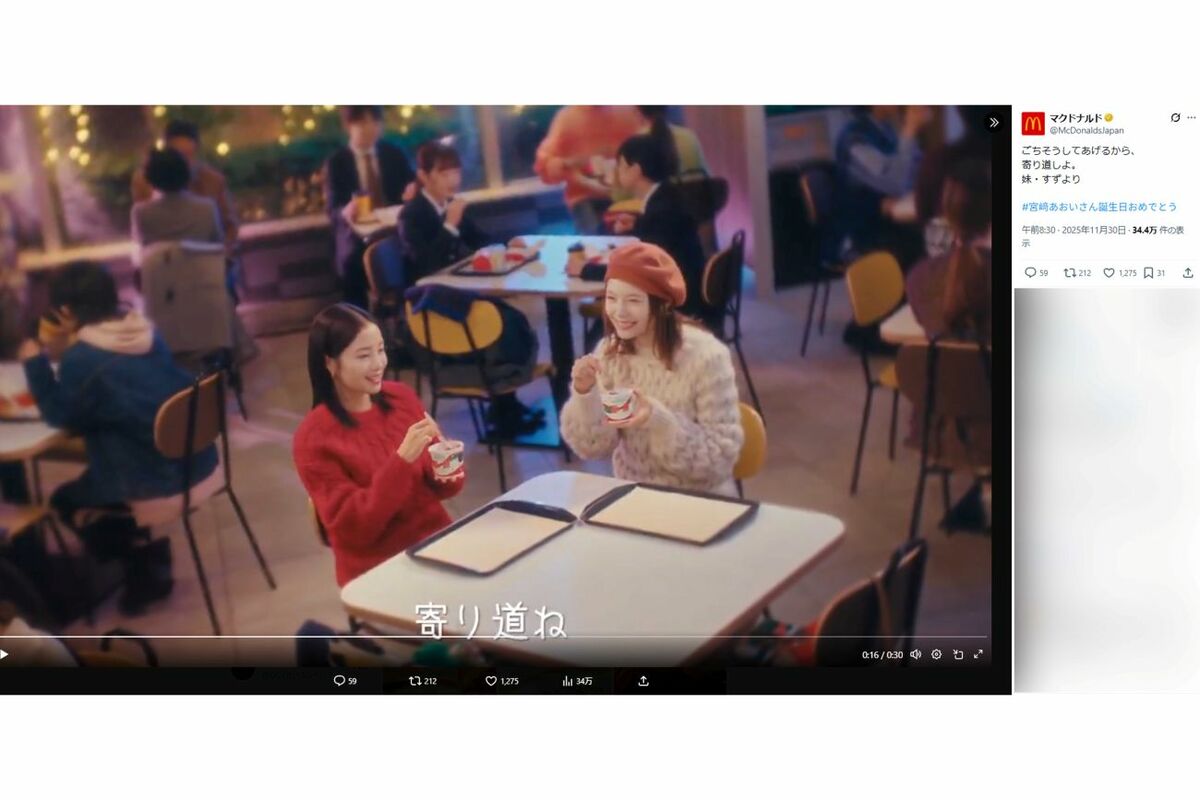Open Grok icon beside the account name

tap(1175, 118)
